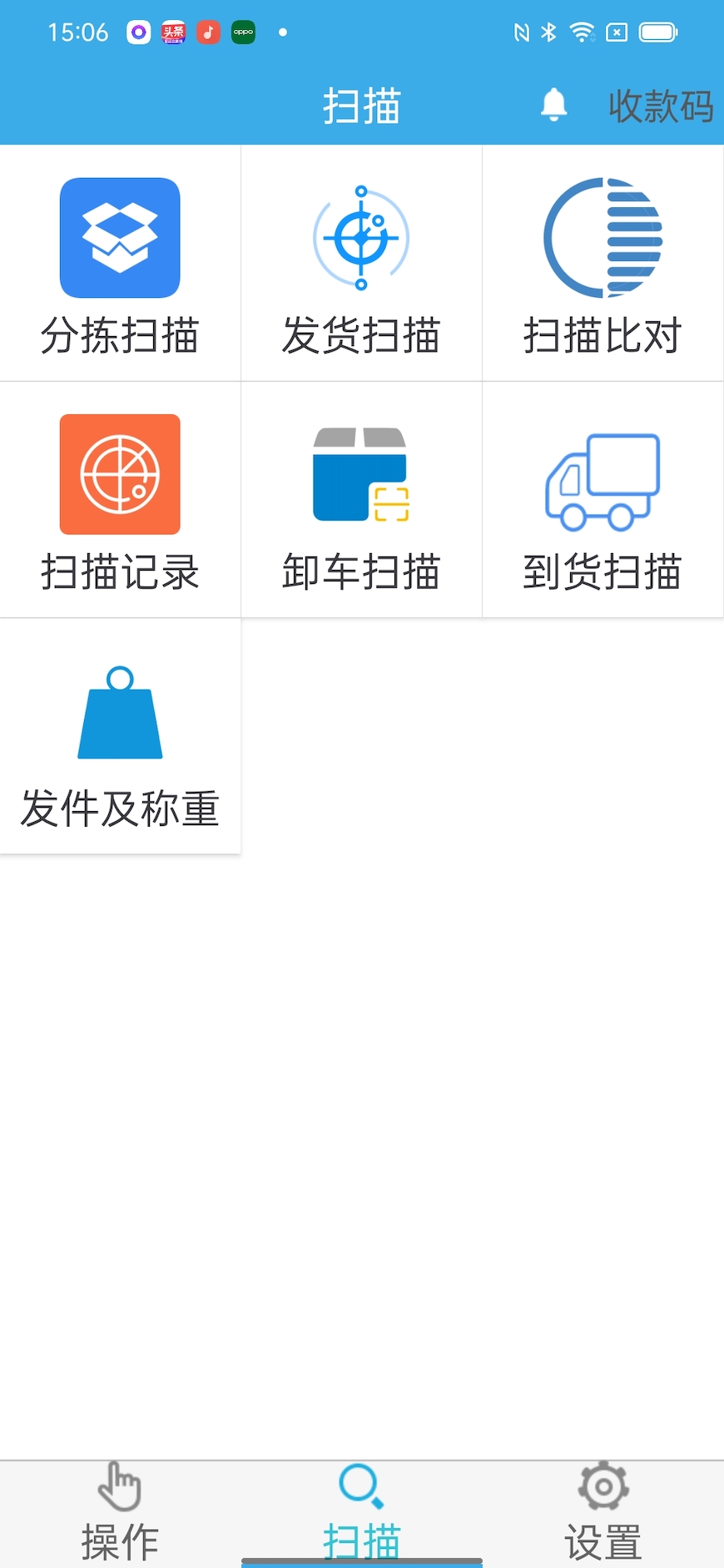The image size is (724, 1568).
Task: Launch 发货扫描 shipping scan
Action: [361, 265]
